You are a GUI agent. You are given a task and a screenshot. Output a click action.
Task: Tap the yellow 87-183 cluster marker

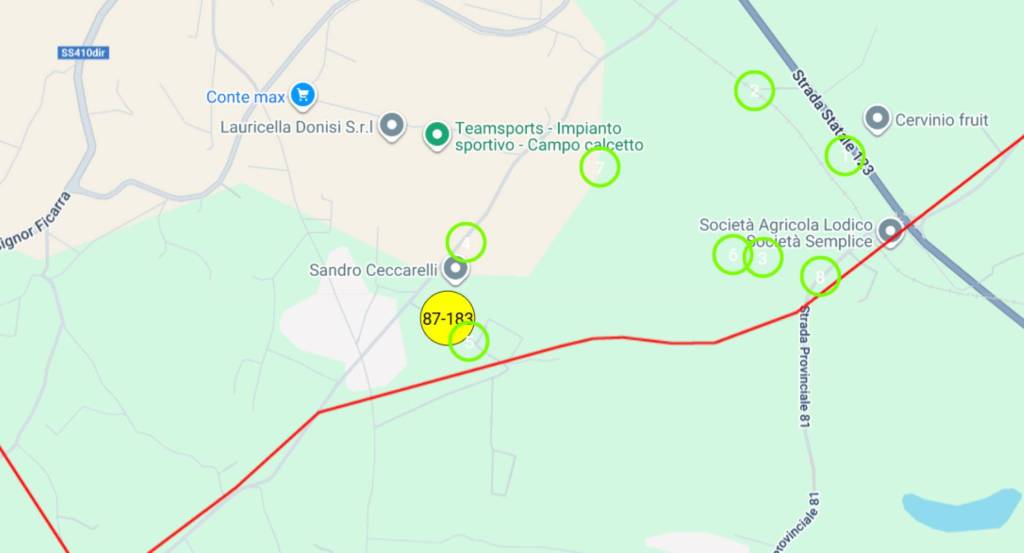(x=447, y=318)
